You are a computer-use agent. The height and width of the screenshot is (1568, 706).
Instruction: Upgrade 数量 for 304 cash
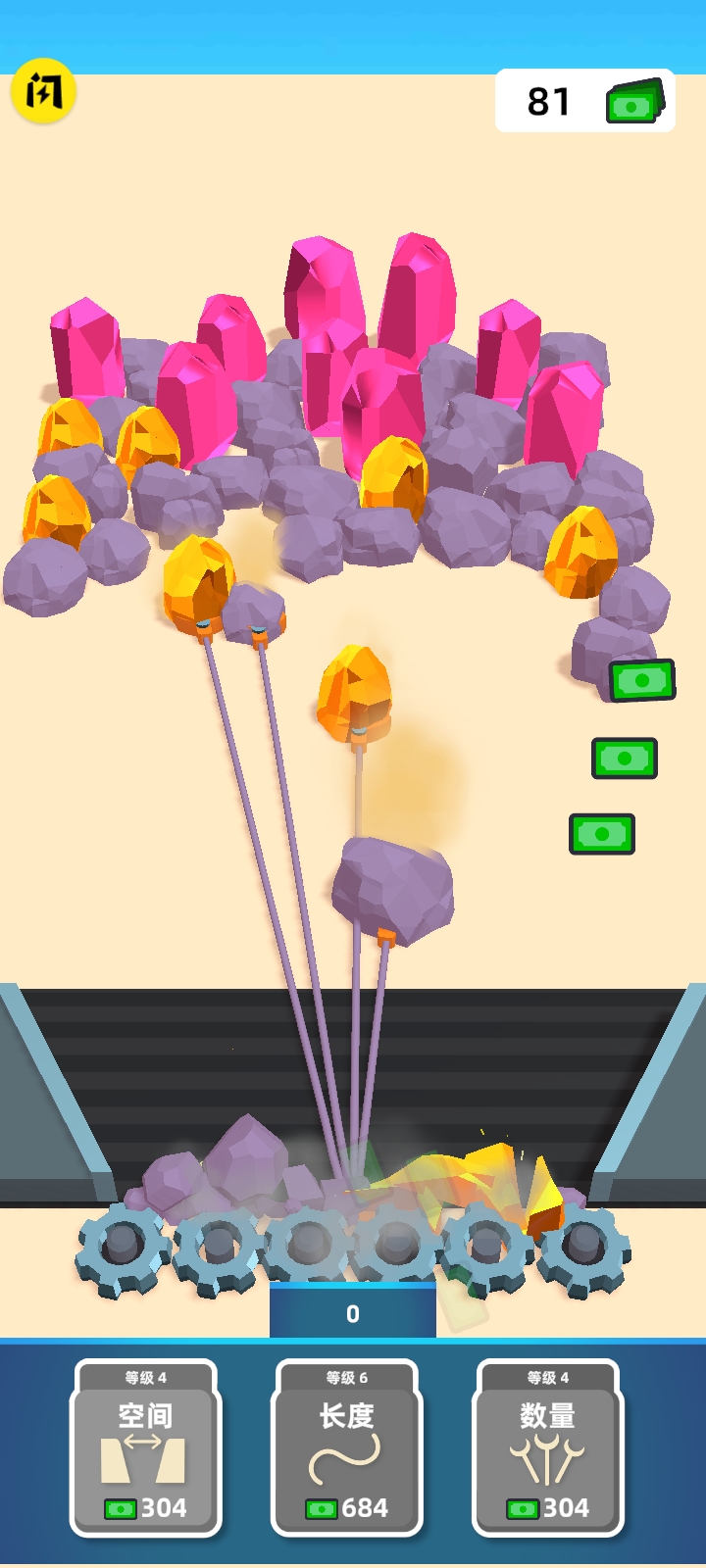coord(548,1448)
